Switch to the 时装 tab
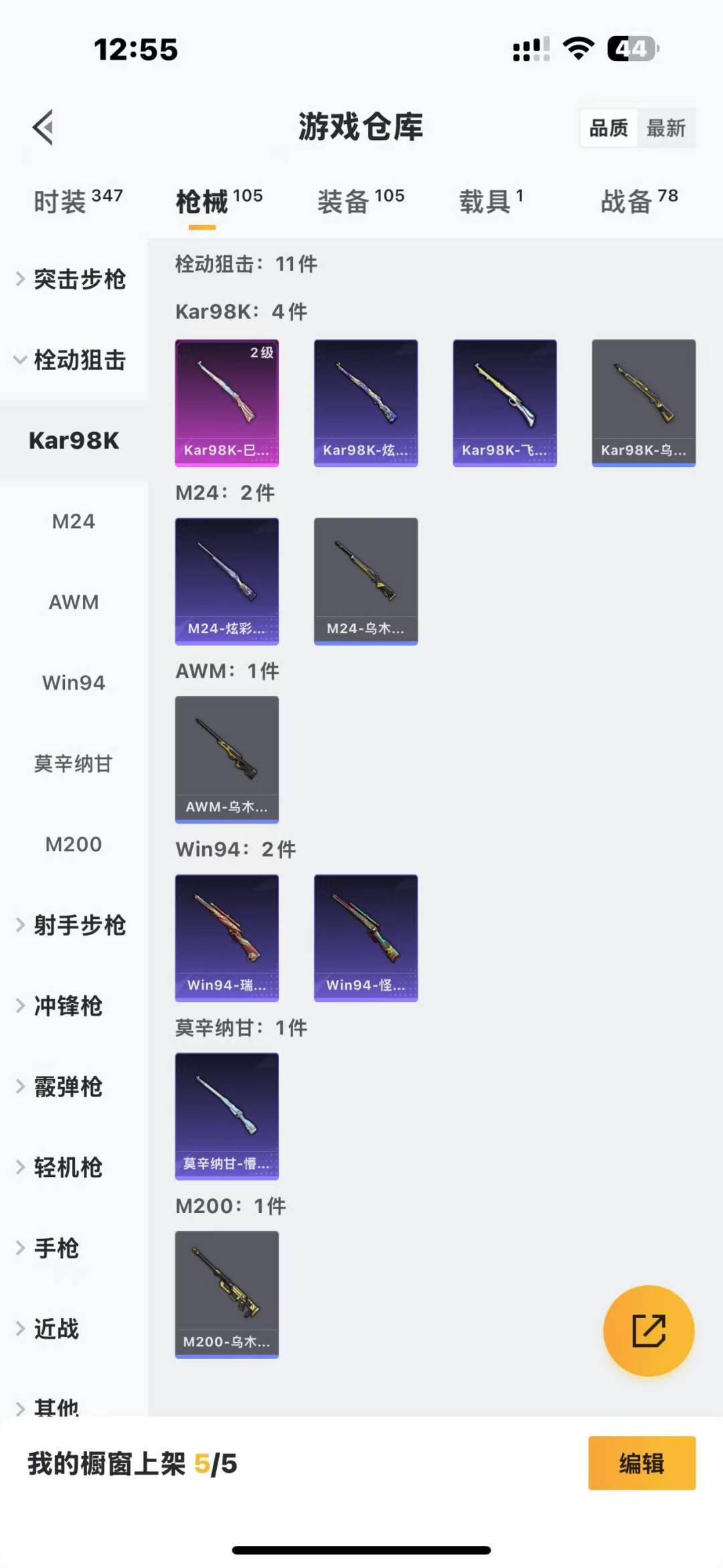This screenshot has height=1568, width=723. (78, 201)
